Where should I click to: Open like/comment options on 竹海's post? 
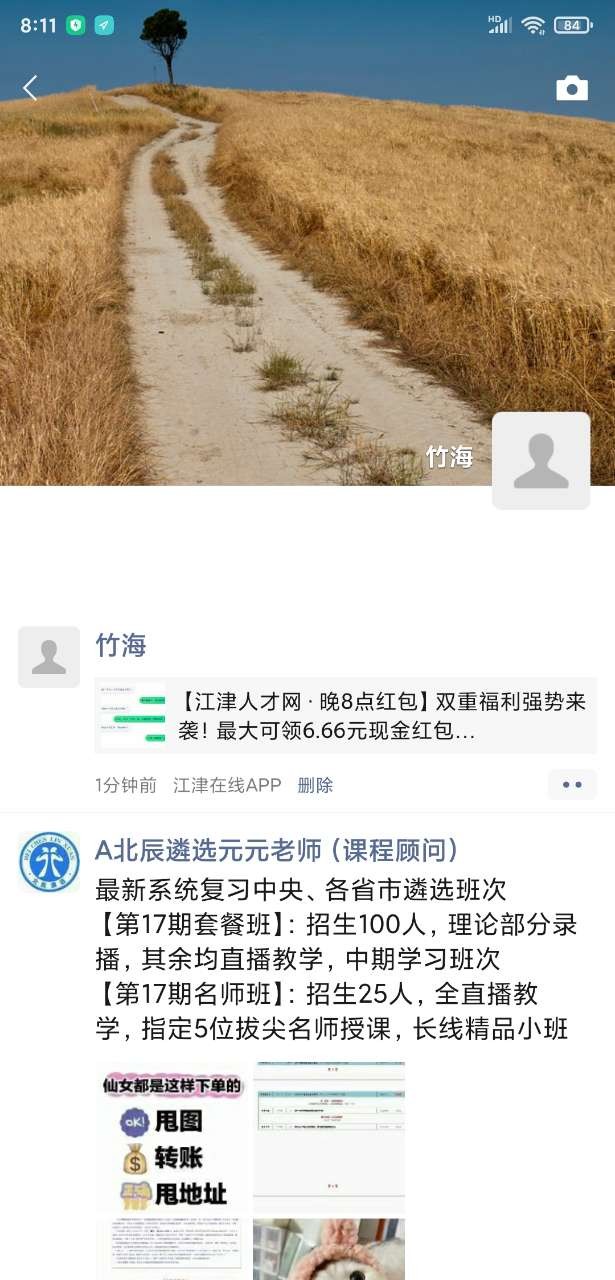tap(572, 785)
